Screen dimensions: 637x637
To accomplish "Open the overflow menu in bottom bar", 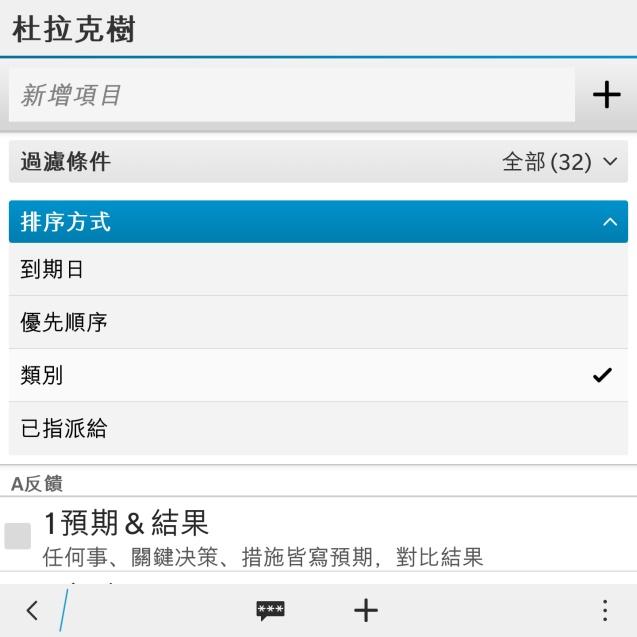I will 604,610.
